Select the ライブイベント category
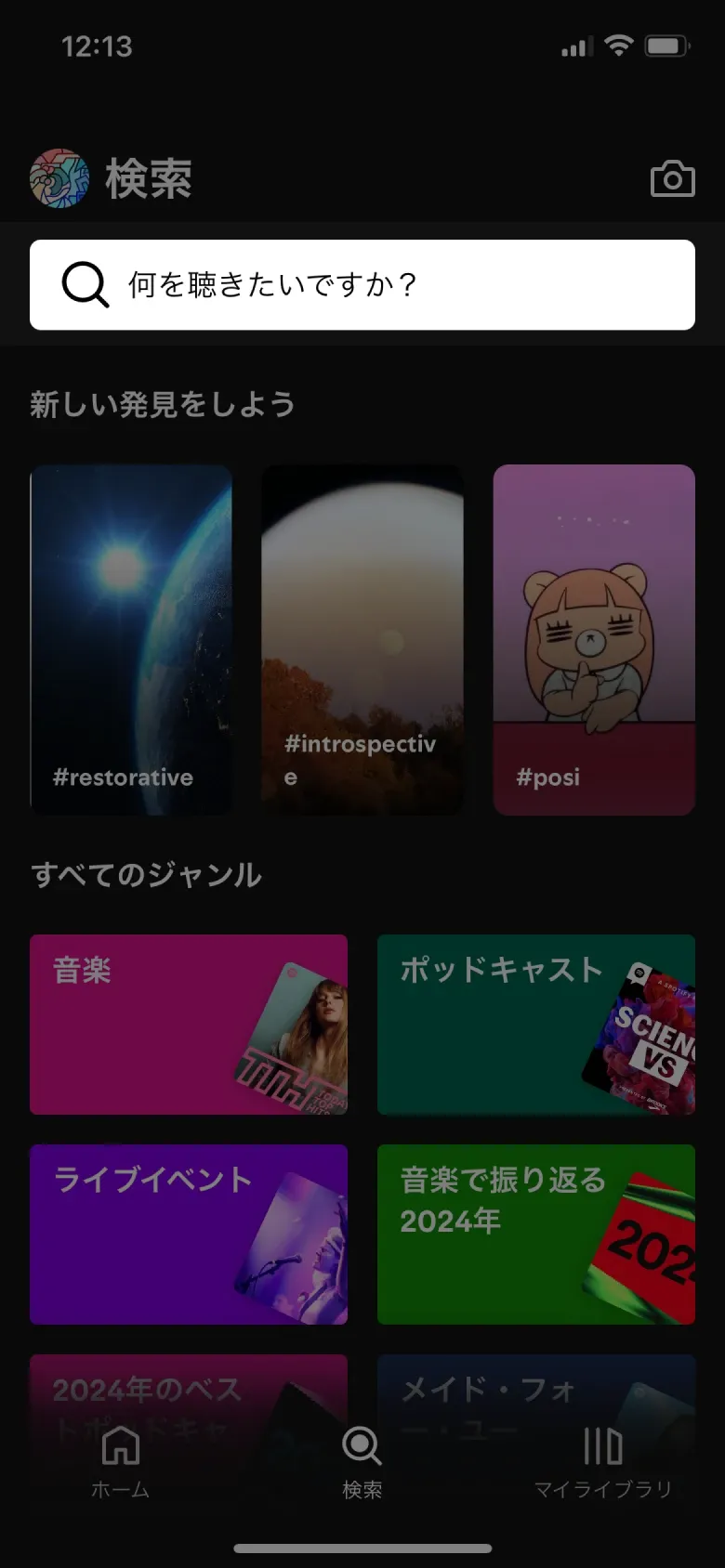Screen dimensions: 725x1568 (x=189, y=1235)
